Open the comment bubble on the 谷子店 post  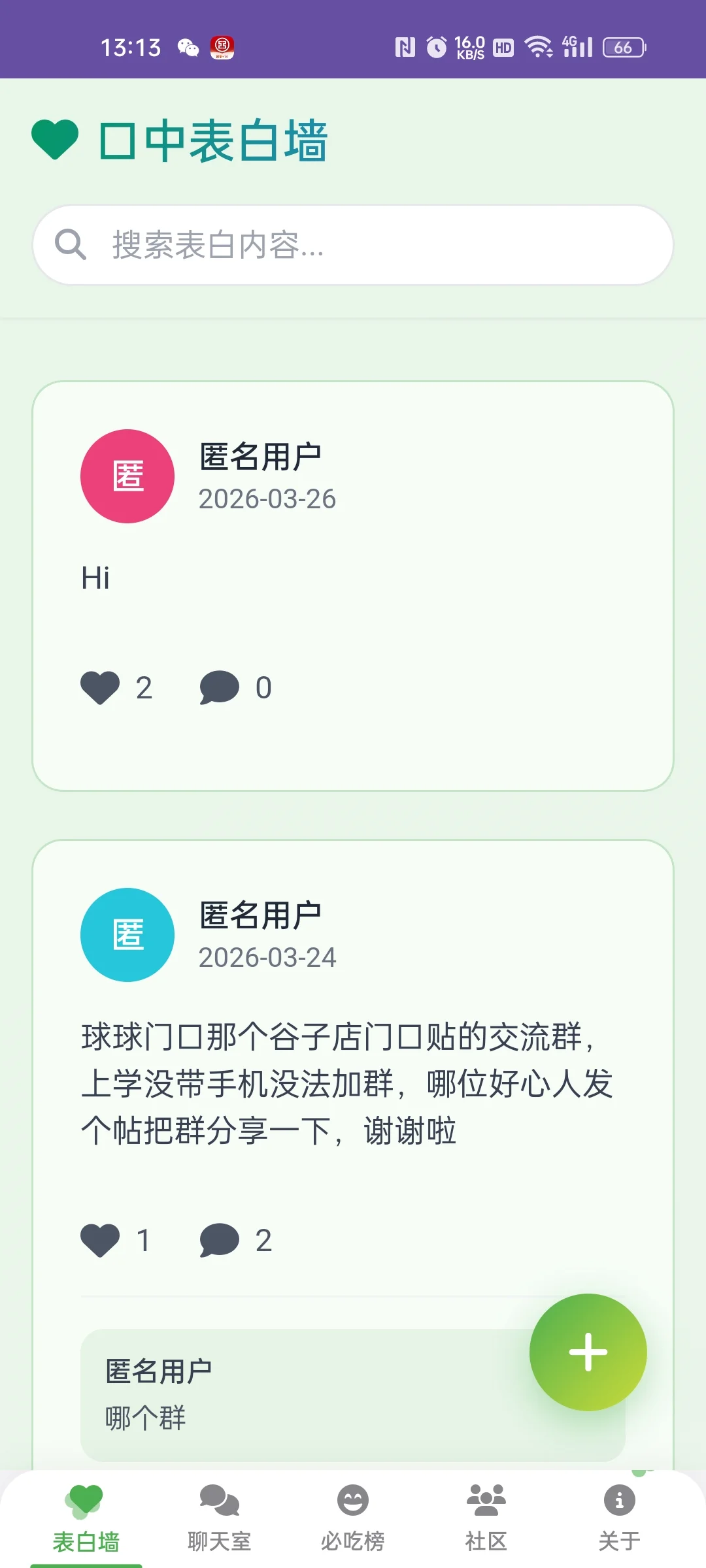point(219,1237)
